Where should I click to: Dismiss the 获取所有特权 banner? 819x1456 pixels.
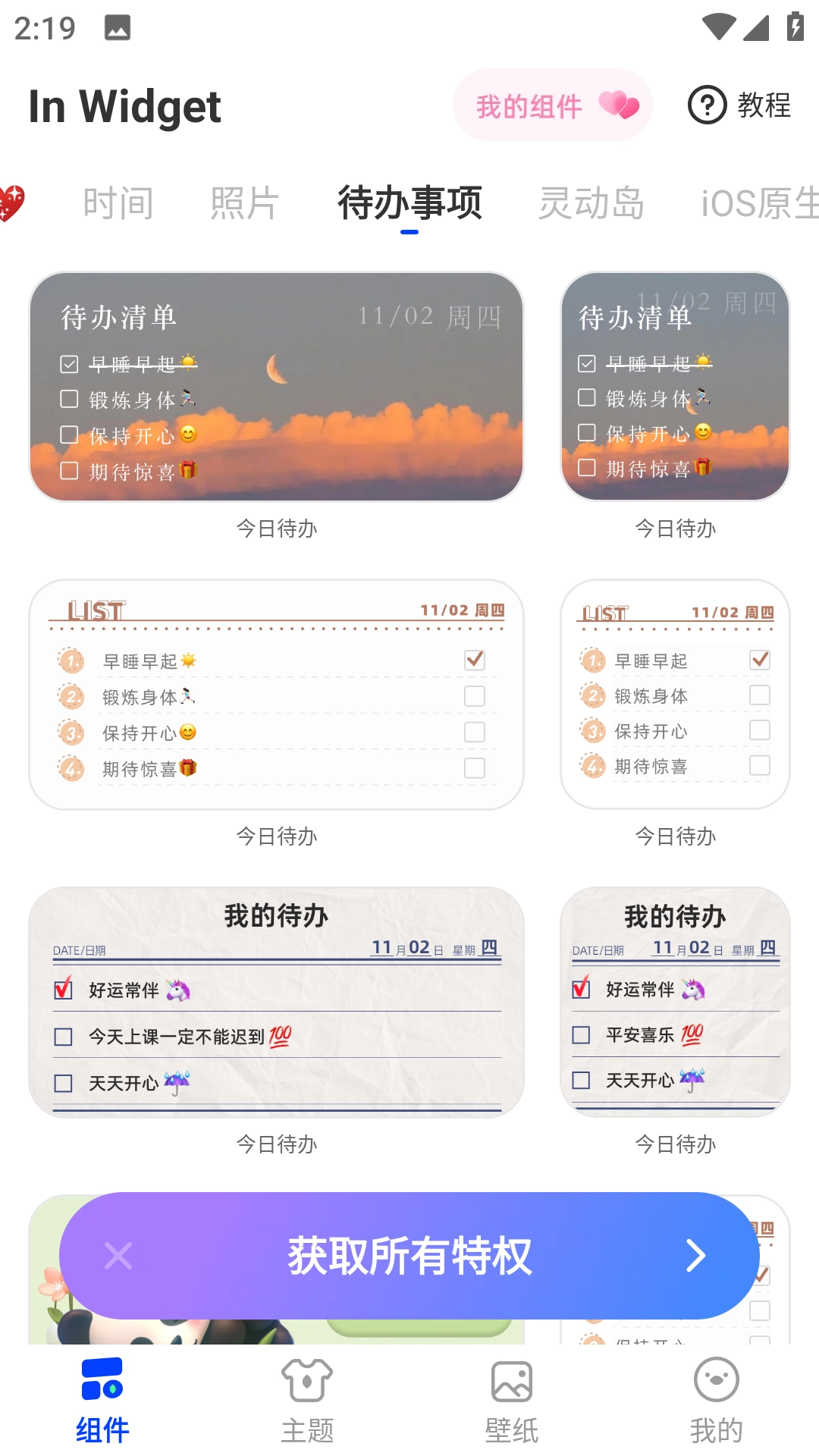[x=118, y=1256]
